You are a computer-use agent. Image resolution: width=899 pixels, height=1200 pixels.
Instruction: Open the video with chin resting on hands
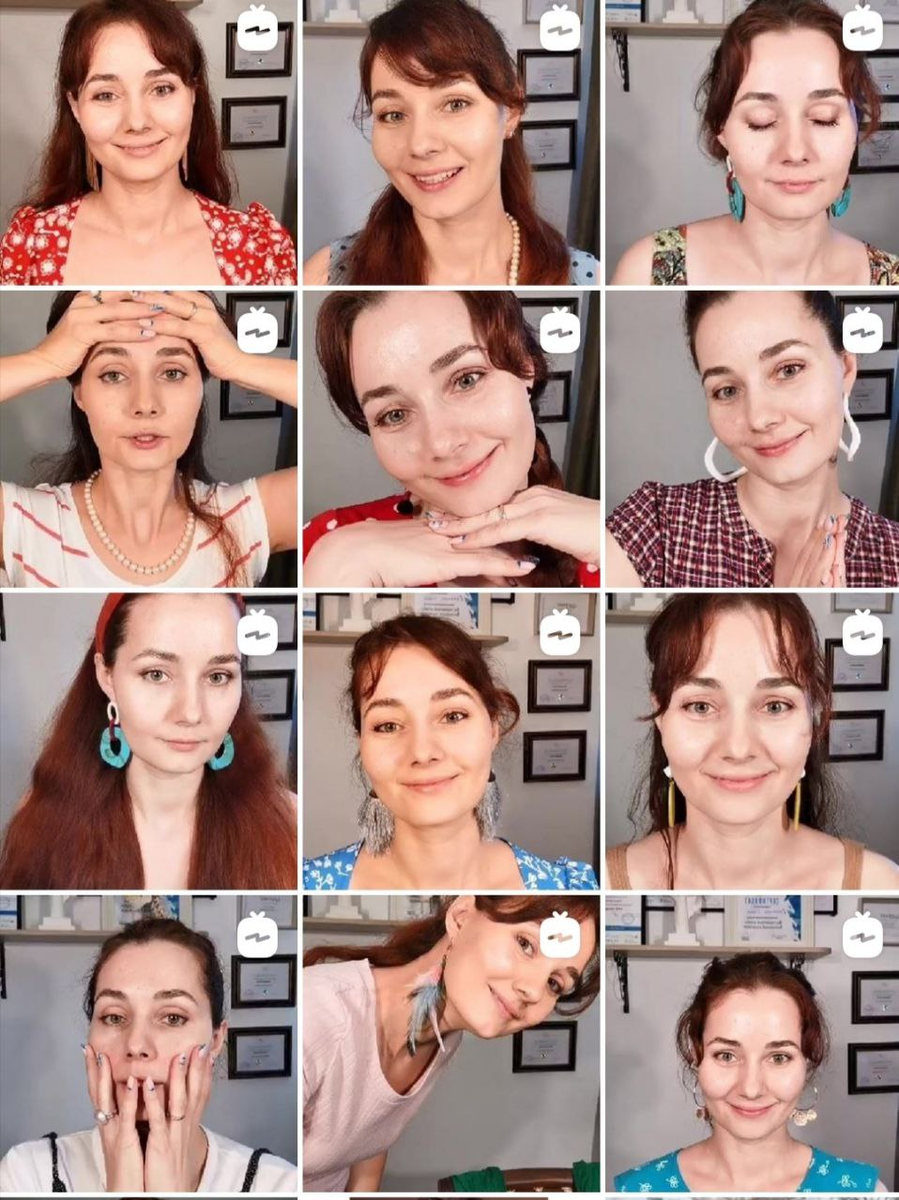click(x=451, y=438)
